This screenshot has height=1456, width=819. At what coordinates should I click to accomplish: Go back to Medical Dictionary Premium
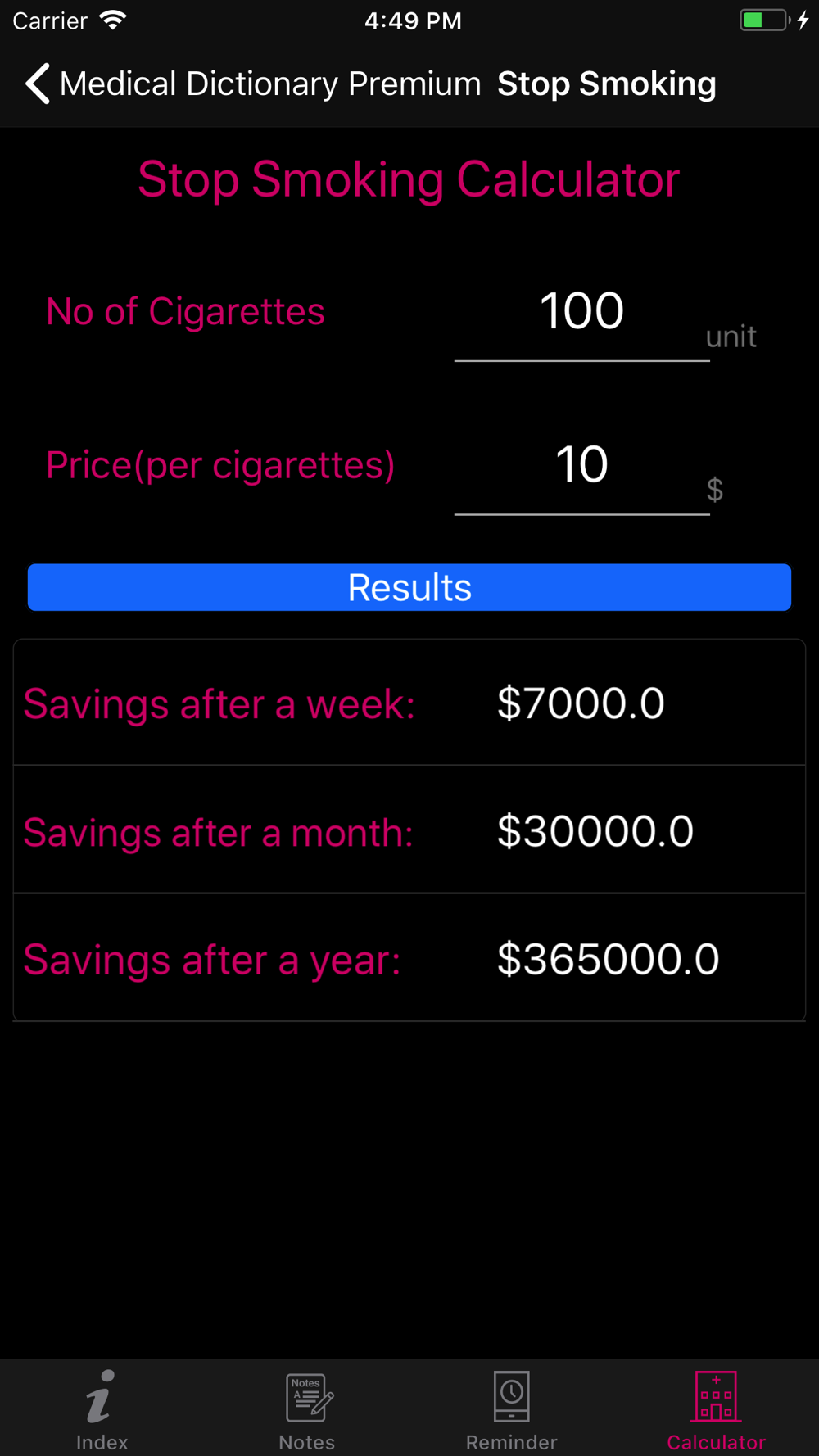coord(252,84)
